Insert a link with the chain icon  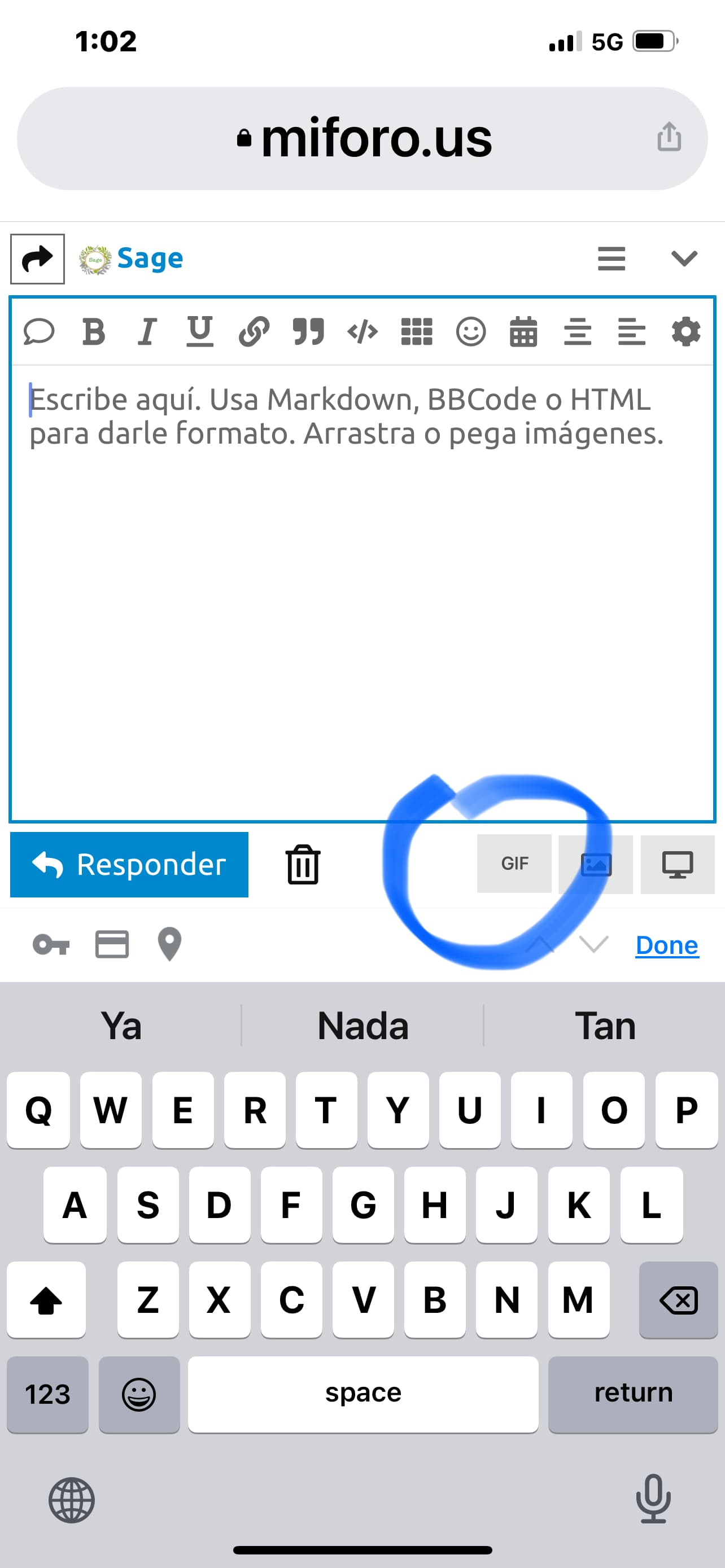[x=254, y=332]
